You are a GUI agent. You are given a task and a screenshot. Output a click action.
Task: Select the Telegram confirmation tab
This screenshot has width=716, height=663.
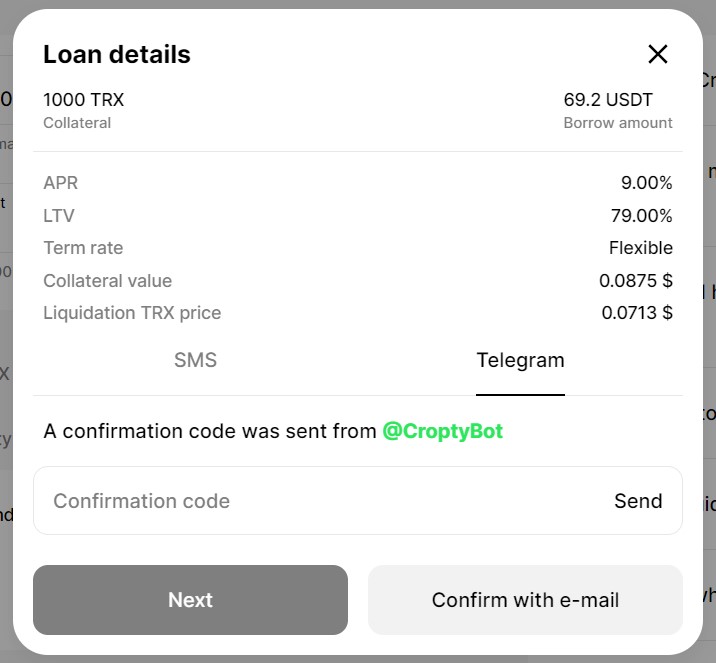(x=520, y=360)
